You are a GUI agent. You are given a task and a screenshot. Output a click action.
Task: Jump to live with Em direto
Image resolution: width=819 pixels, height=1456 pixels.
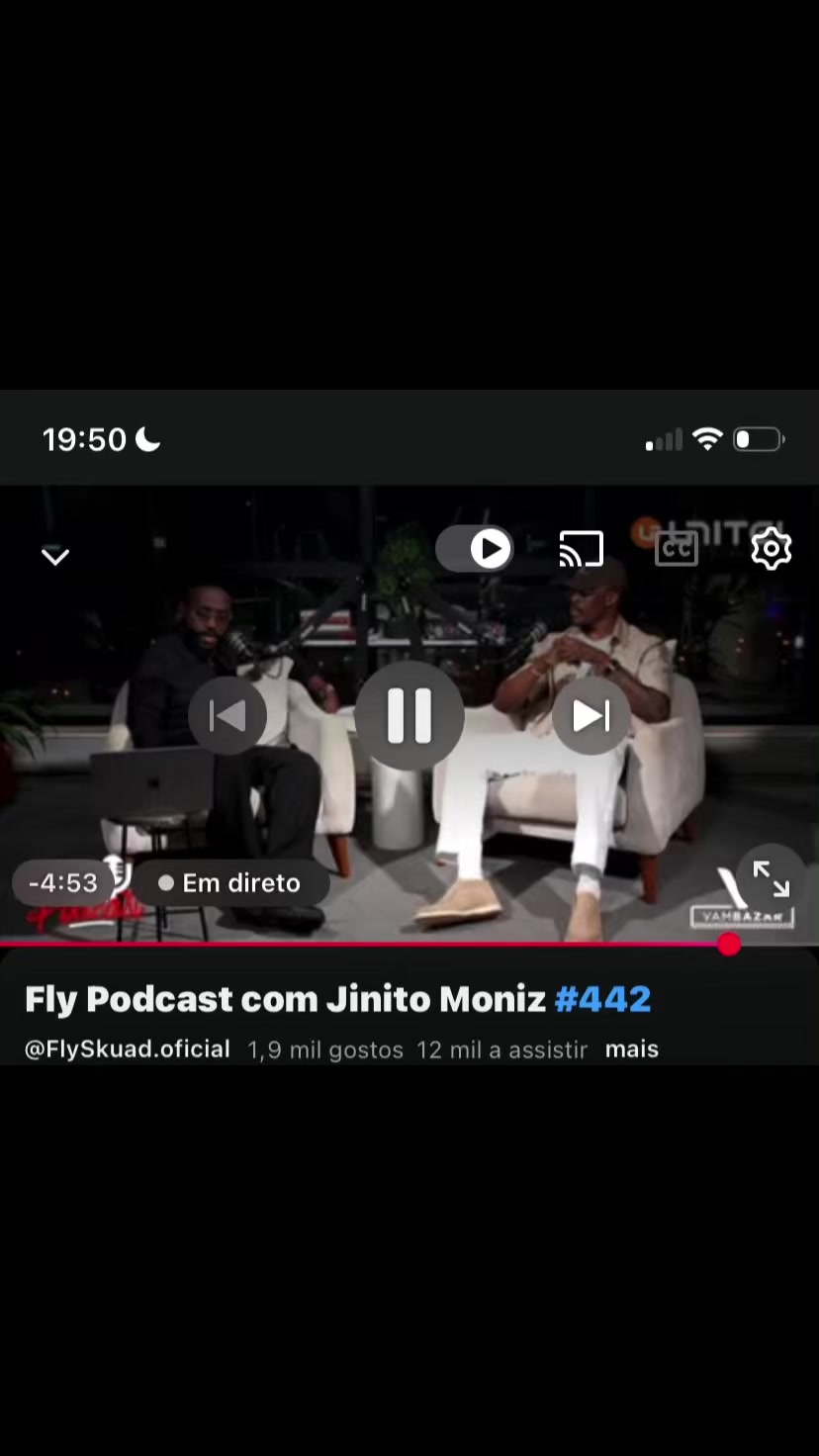click(229, 883)
